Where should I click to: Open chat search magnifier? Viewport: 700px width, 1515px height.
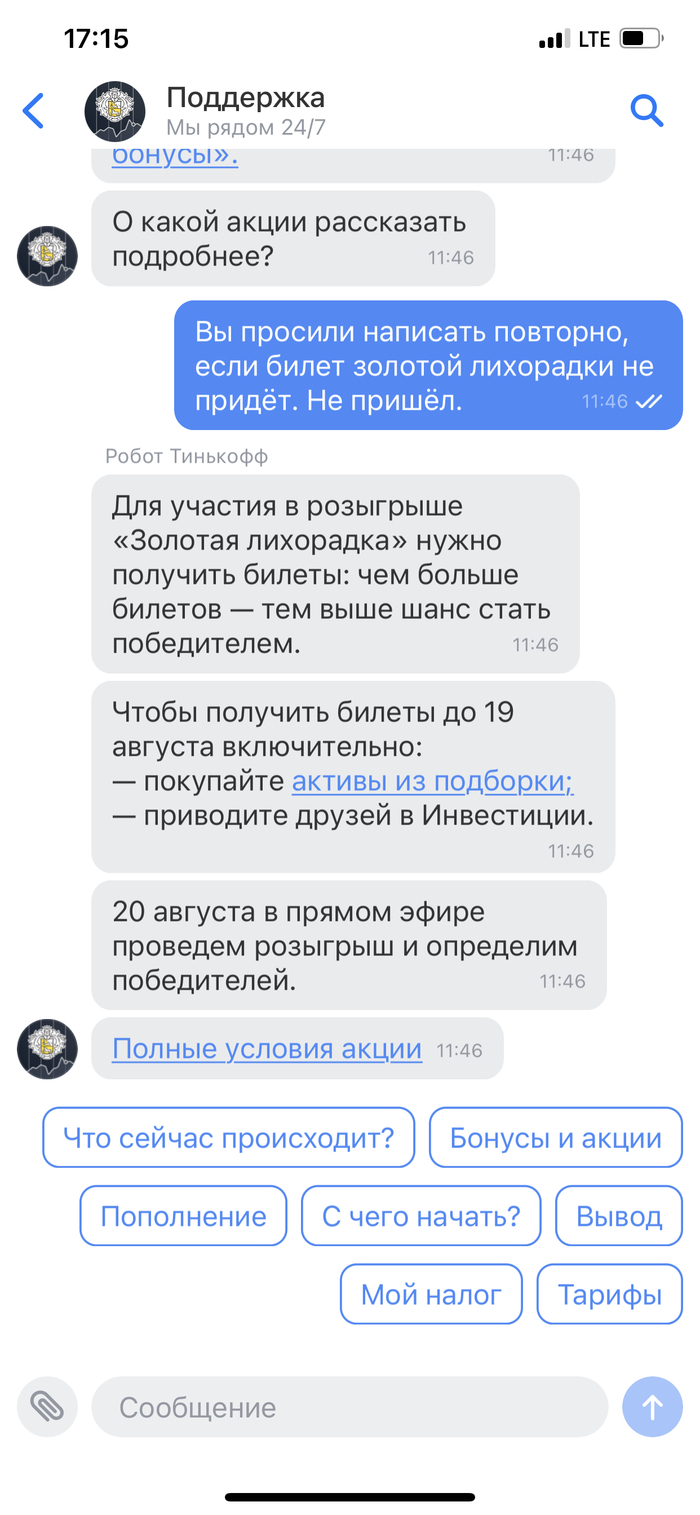(647, 110)
